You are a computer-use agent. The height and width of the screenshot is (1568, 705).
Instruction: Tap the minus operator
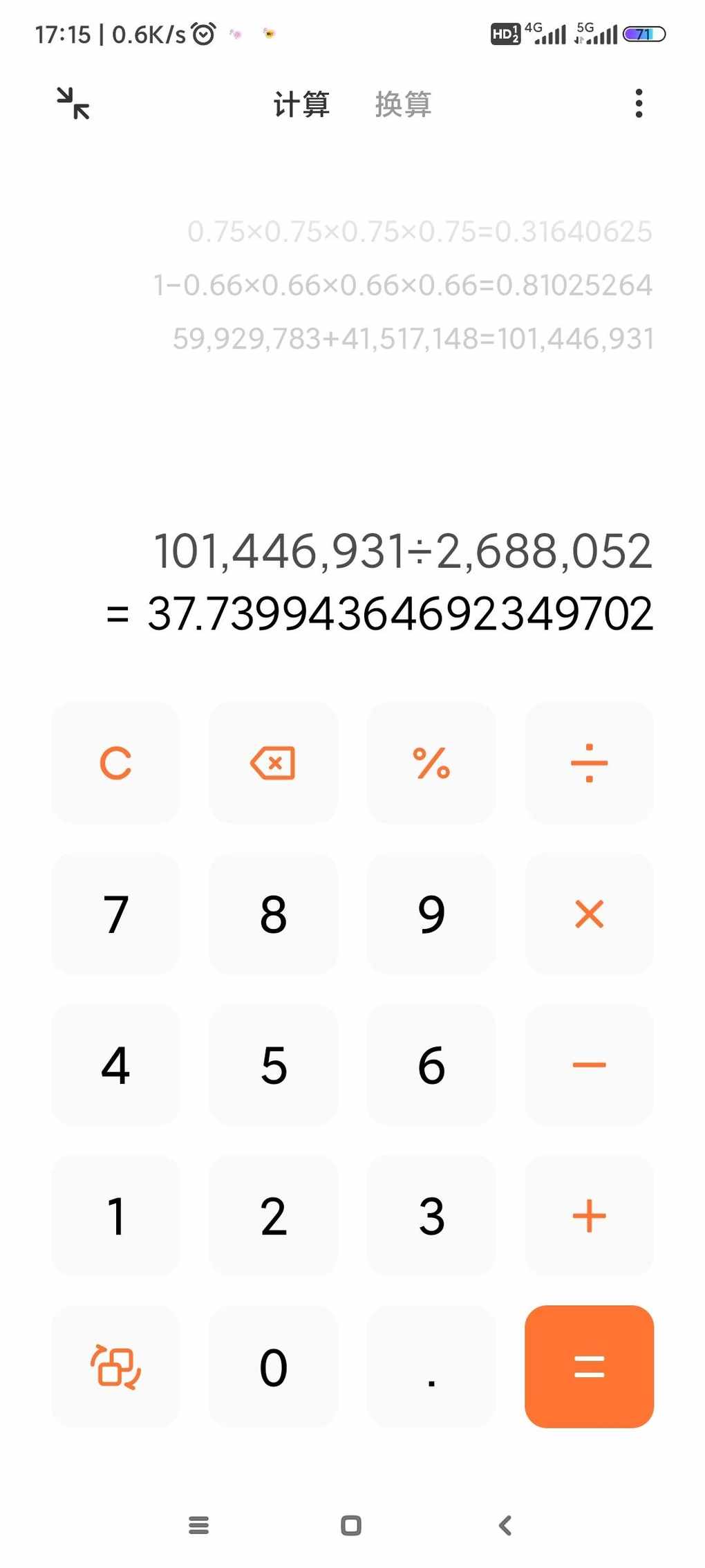coord(589,1064)
